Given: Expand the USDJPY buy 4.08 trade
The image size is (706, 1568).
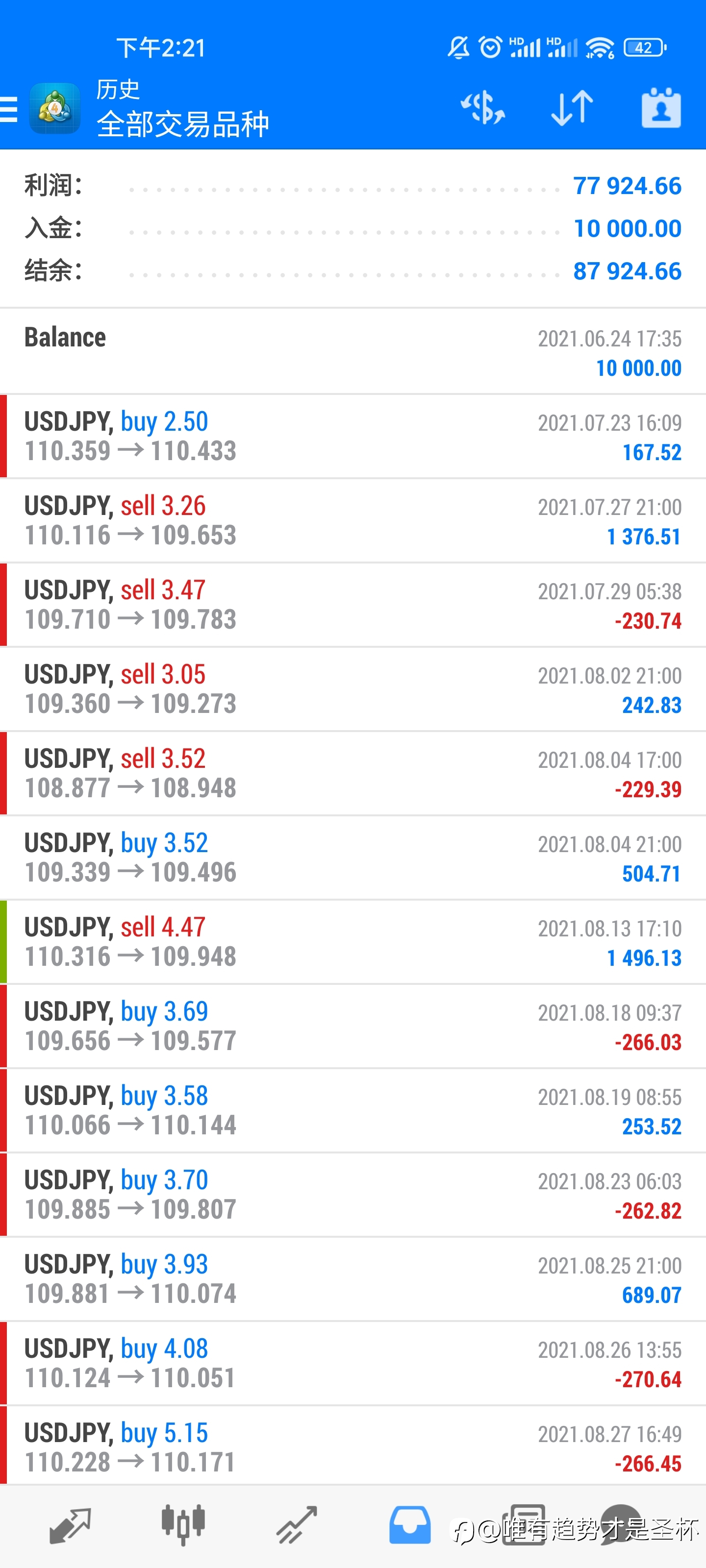Looking at the screenshot, I should click(353, 1364).
